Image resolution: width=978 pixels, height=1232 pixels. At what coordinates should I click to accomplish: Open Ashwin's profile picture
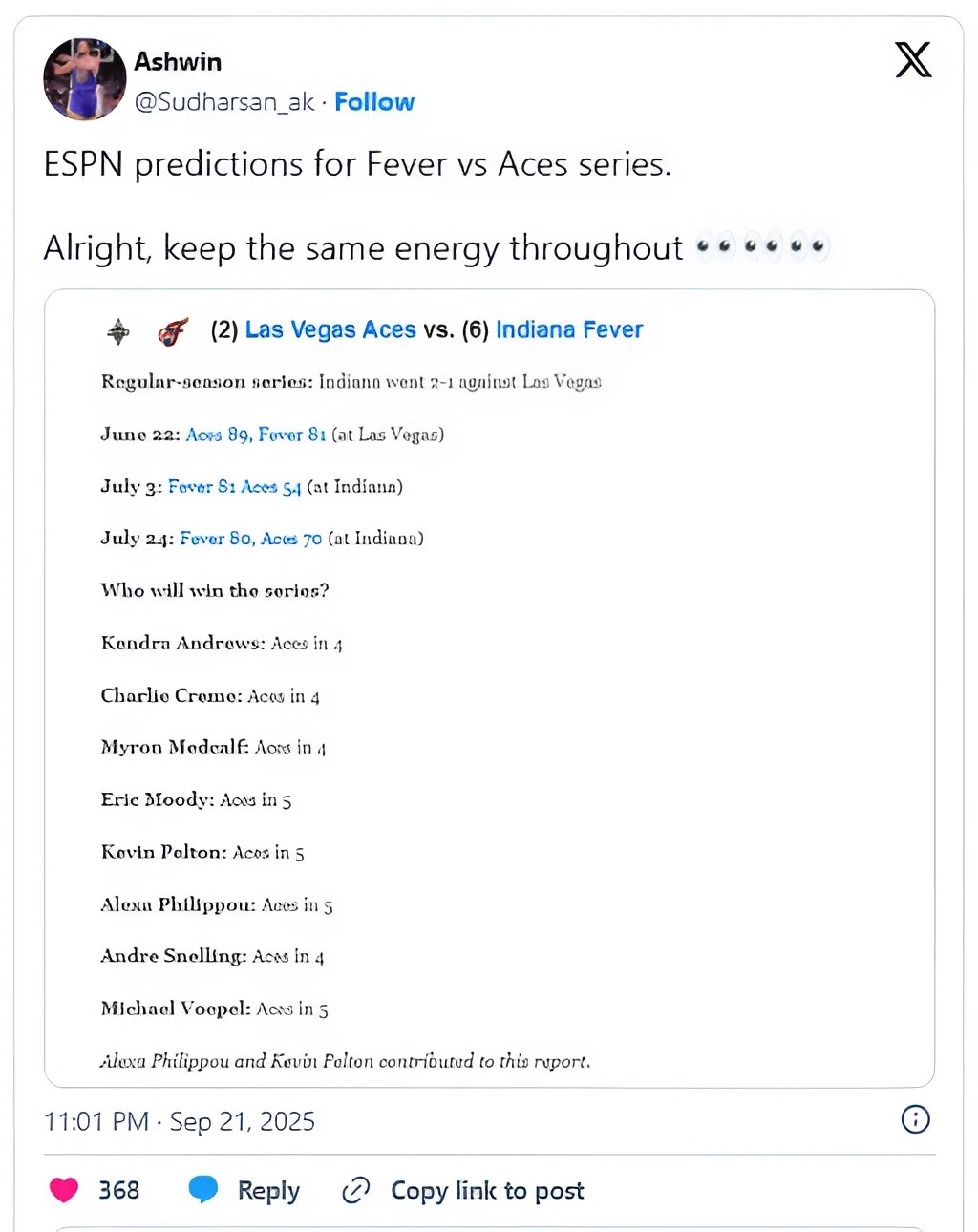(85, 79)
